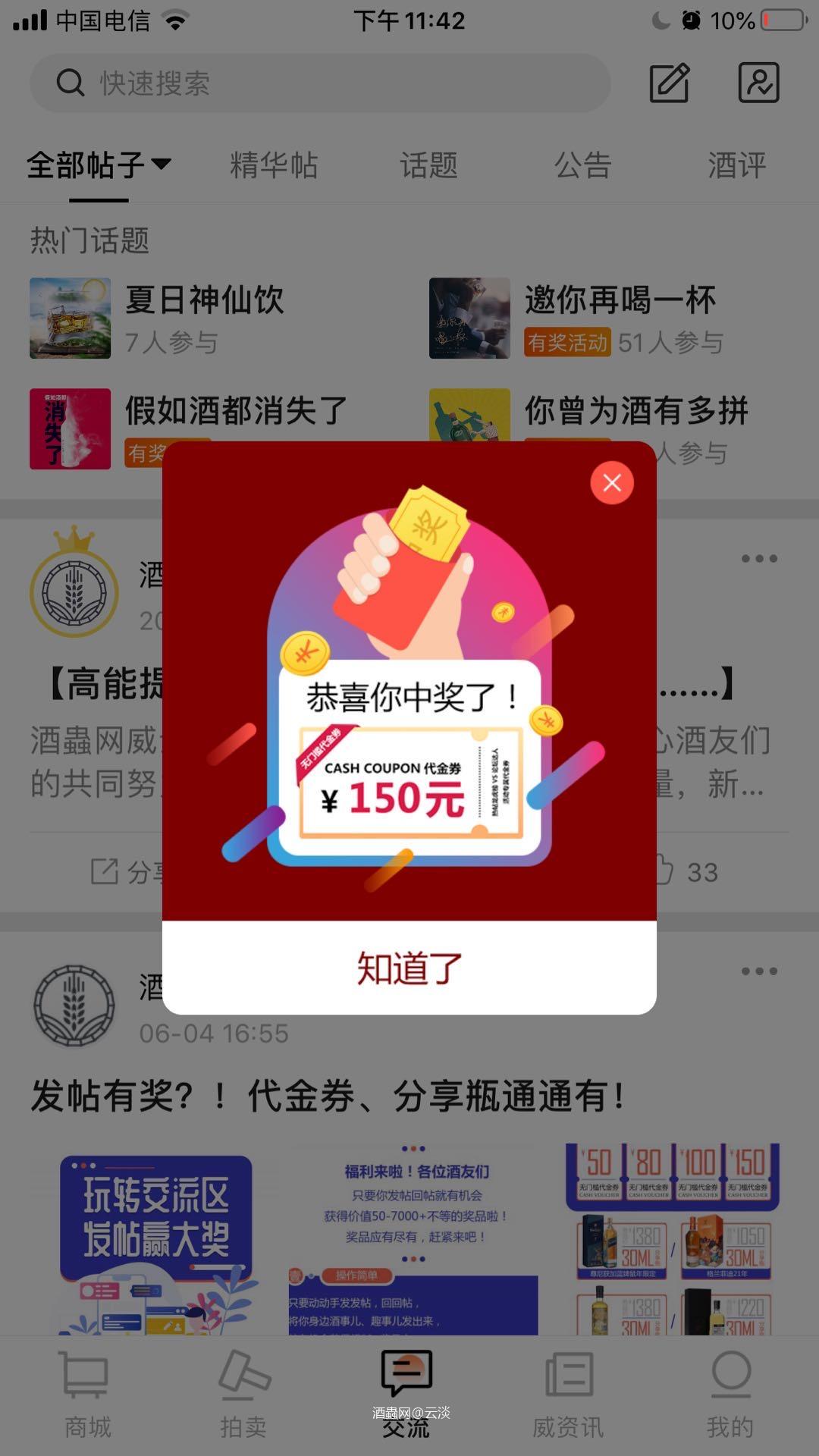The height and width of the screenshot is (1456, 819).
Task: Close the lottery popup with the X
Action: pos(613,483)
